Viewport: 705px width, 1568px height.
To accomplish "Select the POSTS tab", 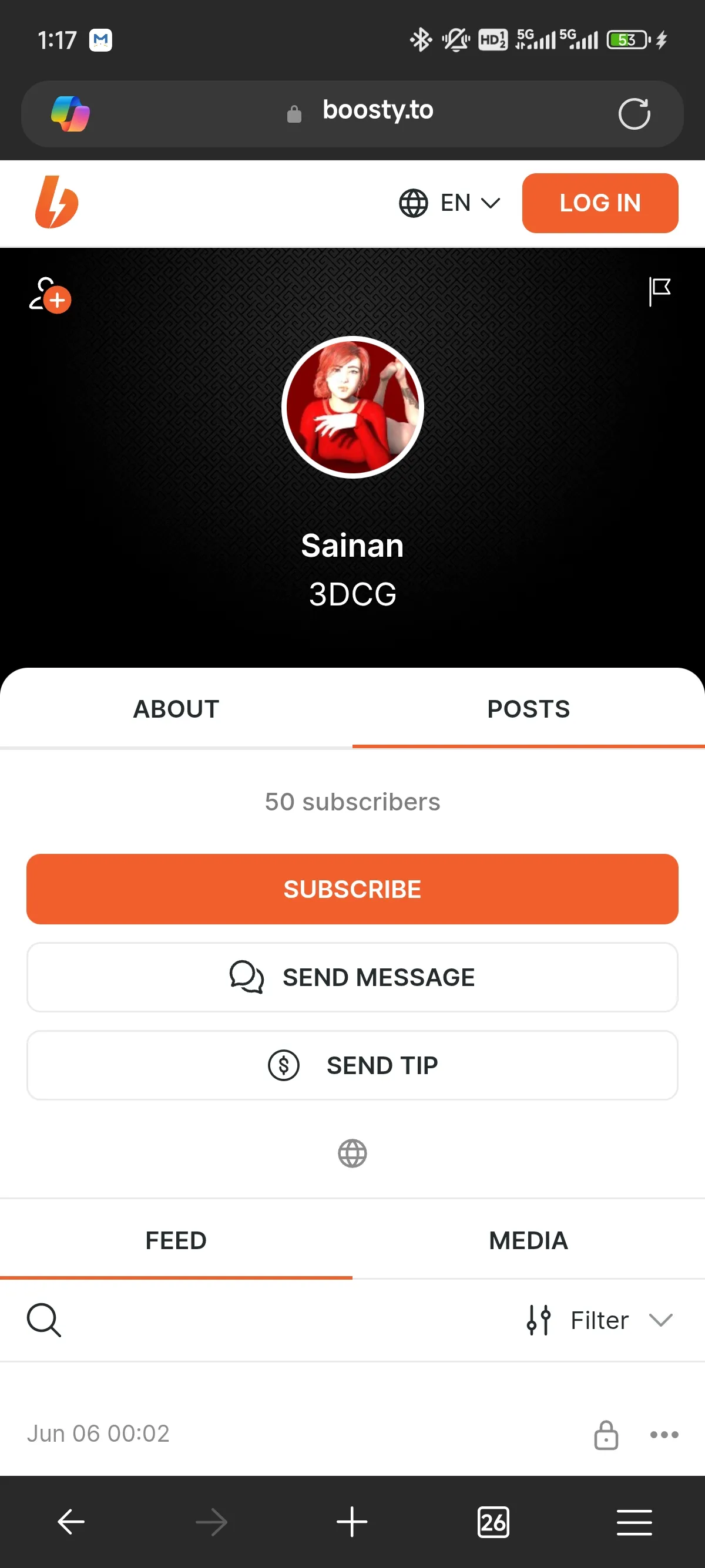I will click(528, 709).
